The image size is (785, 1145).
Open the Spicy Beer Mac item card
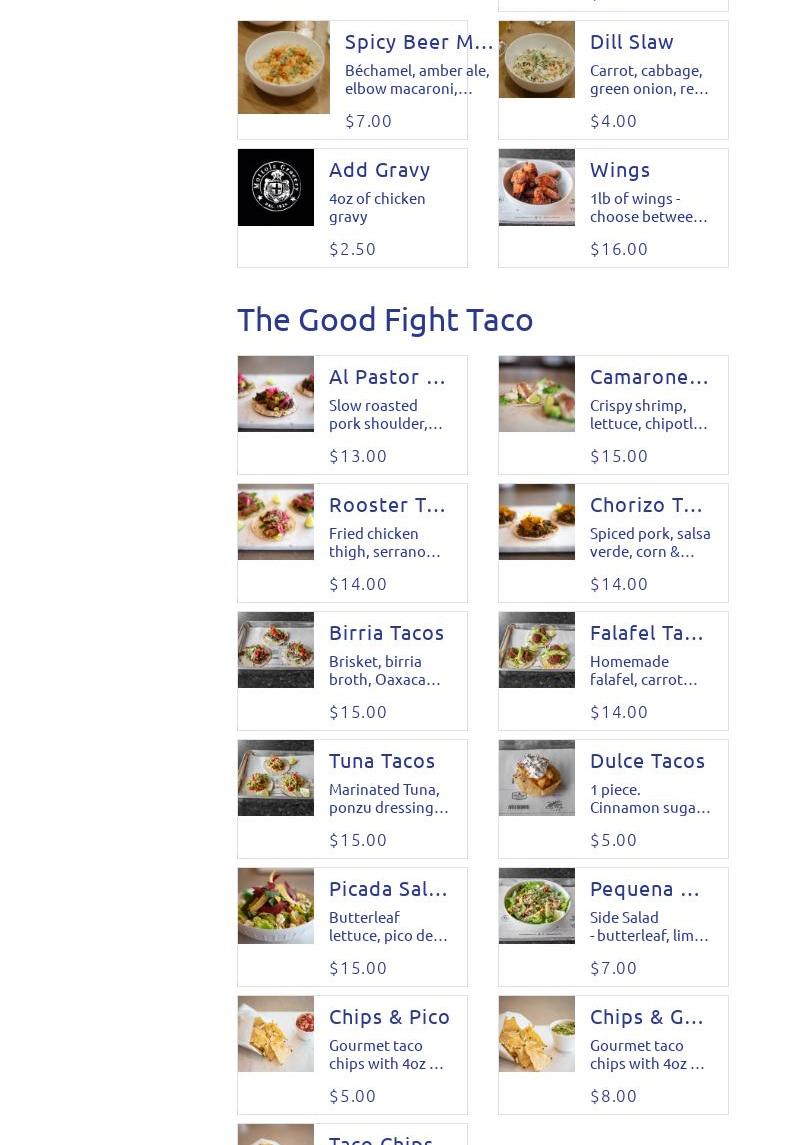352,80
